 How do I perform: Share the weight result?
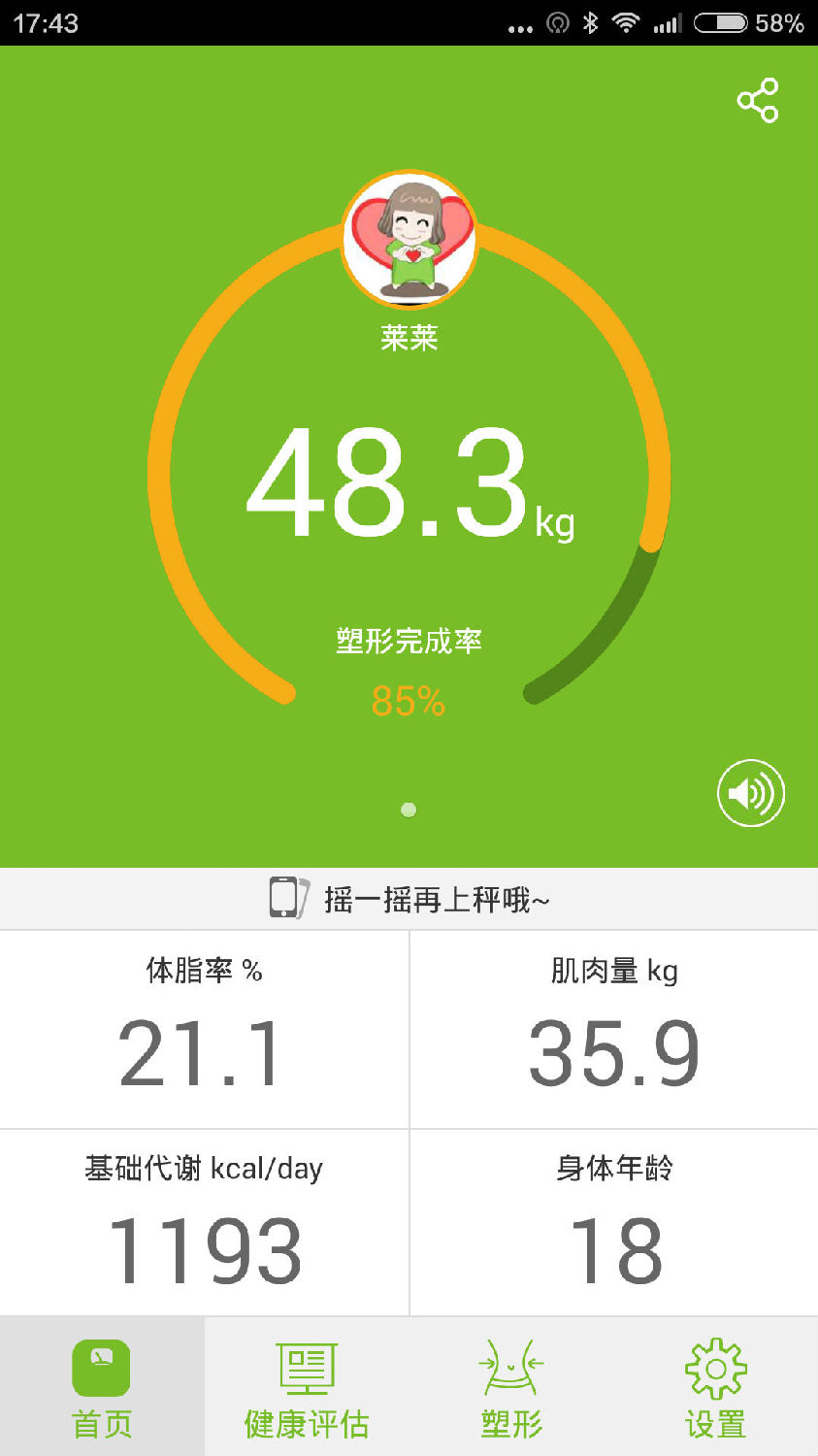[757, 100]
